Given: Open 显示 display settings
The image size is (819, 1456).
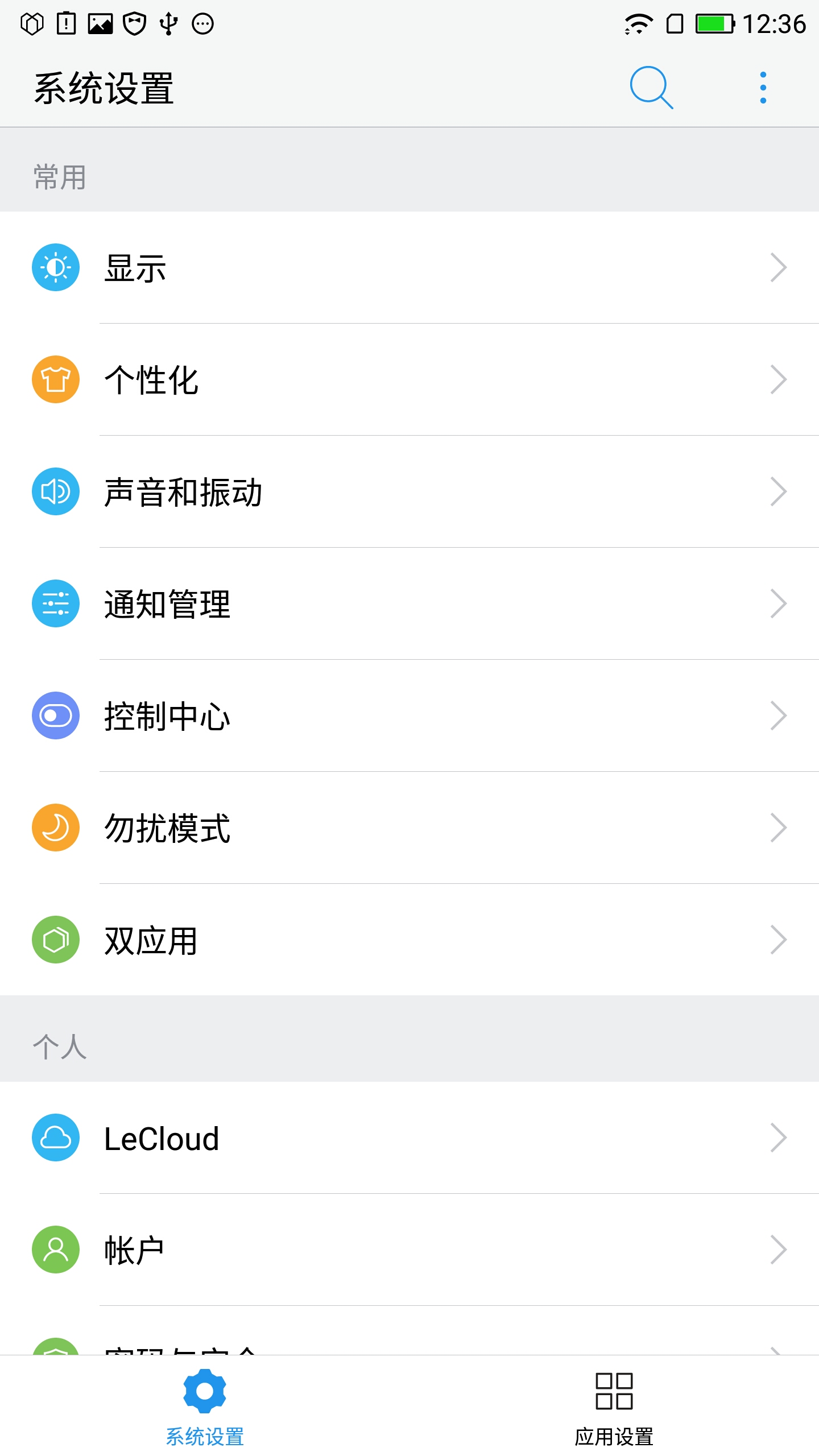Looking at the screenshot, I should [x=409, y=267].
